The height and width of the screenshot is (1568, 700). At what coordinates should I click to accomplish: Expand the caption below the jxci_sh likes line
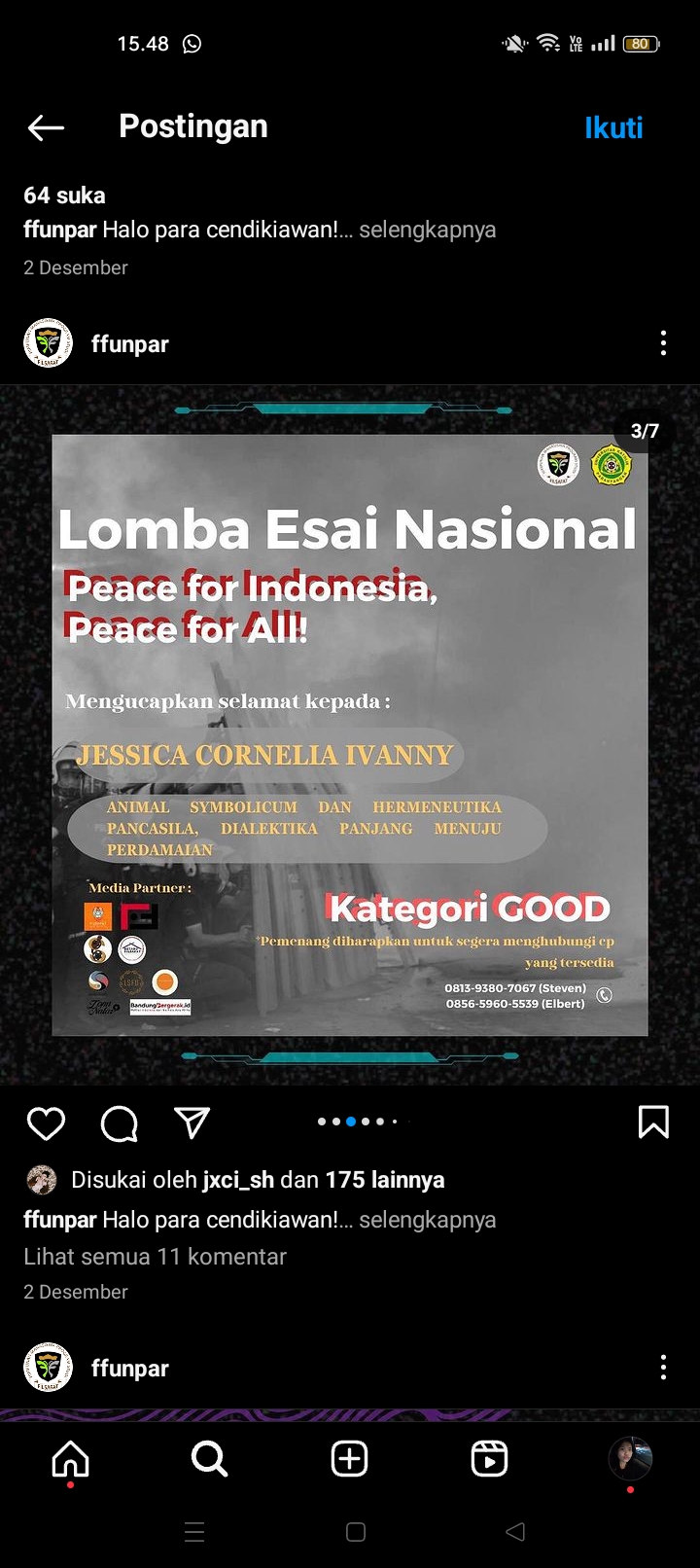pos(427,1220)
